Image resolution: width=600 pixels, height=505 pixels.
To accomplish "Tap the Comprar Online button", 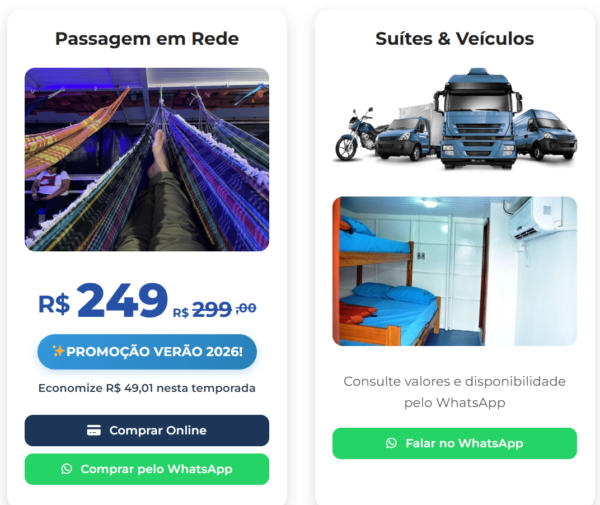I will point(147,430).
